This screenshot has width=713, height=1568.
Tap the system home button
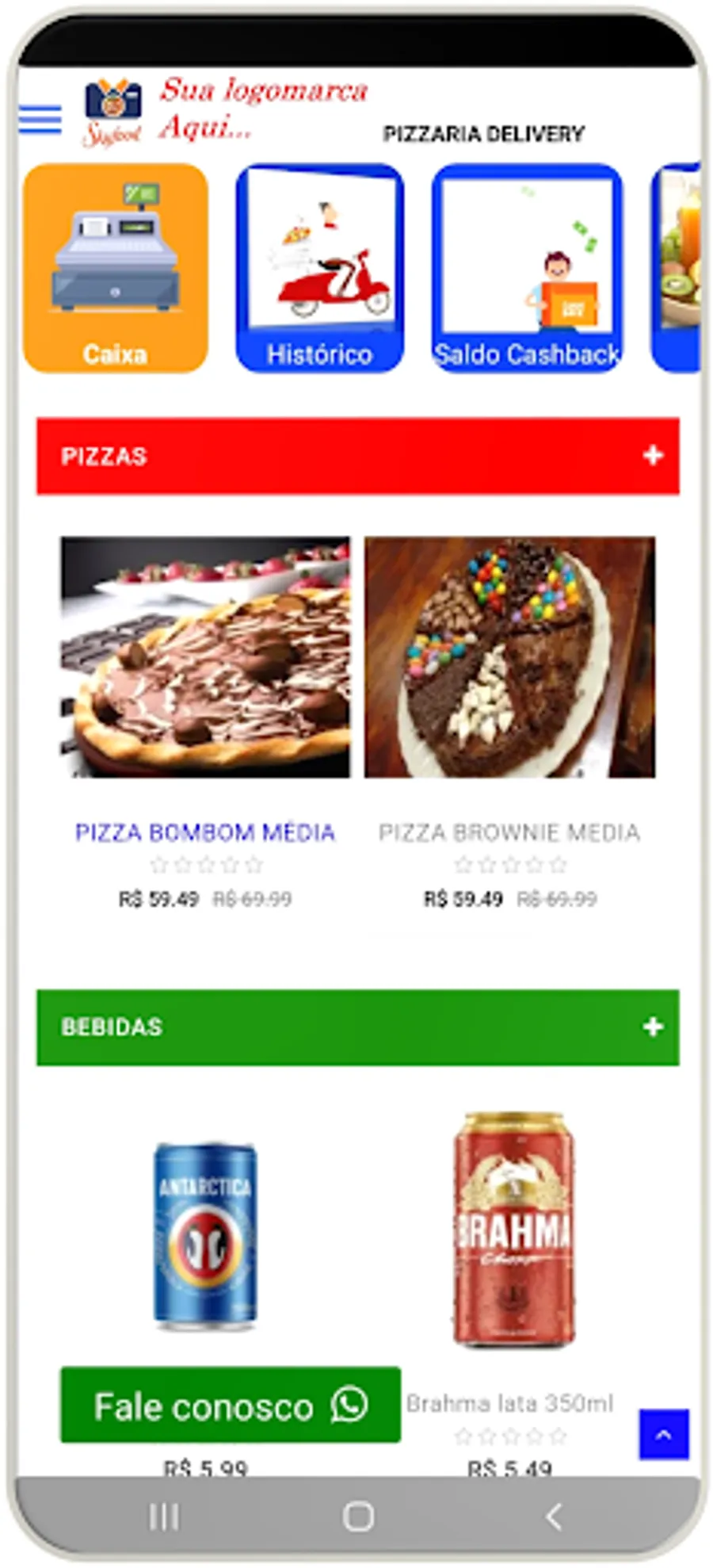(x=358, y=1516)
